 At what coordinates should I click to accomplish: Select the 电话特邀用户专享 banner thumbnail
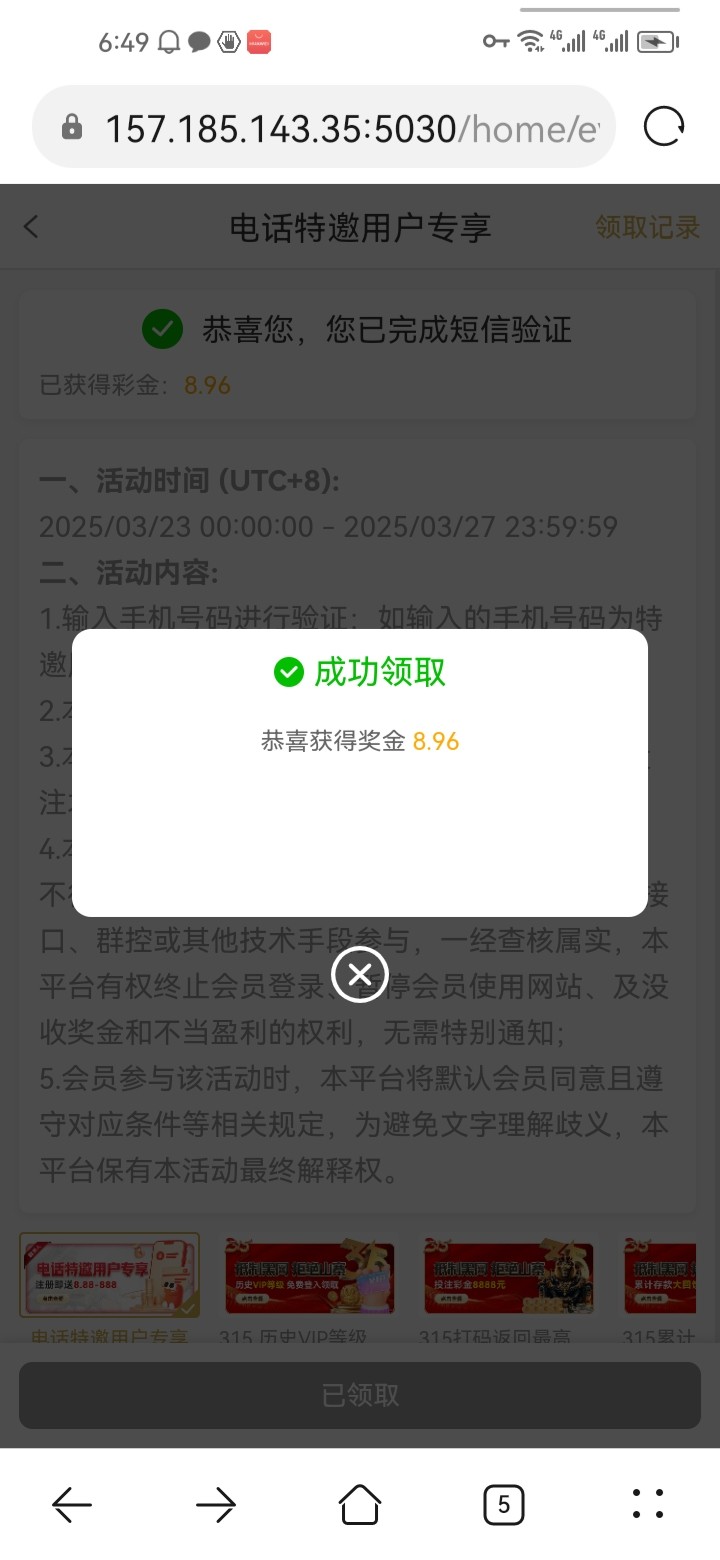[x=110, y=1275]
